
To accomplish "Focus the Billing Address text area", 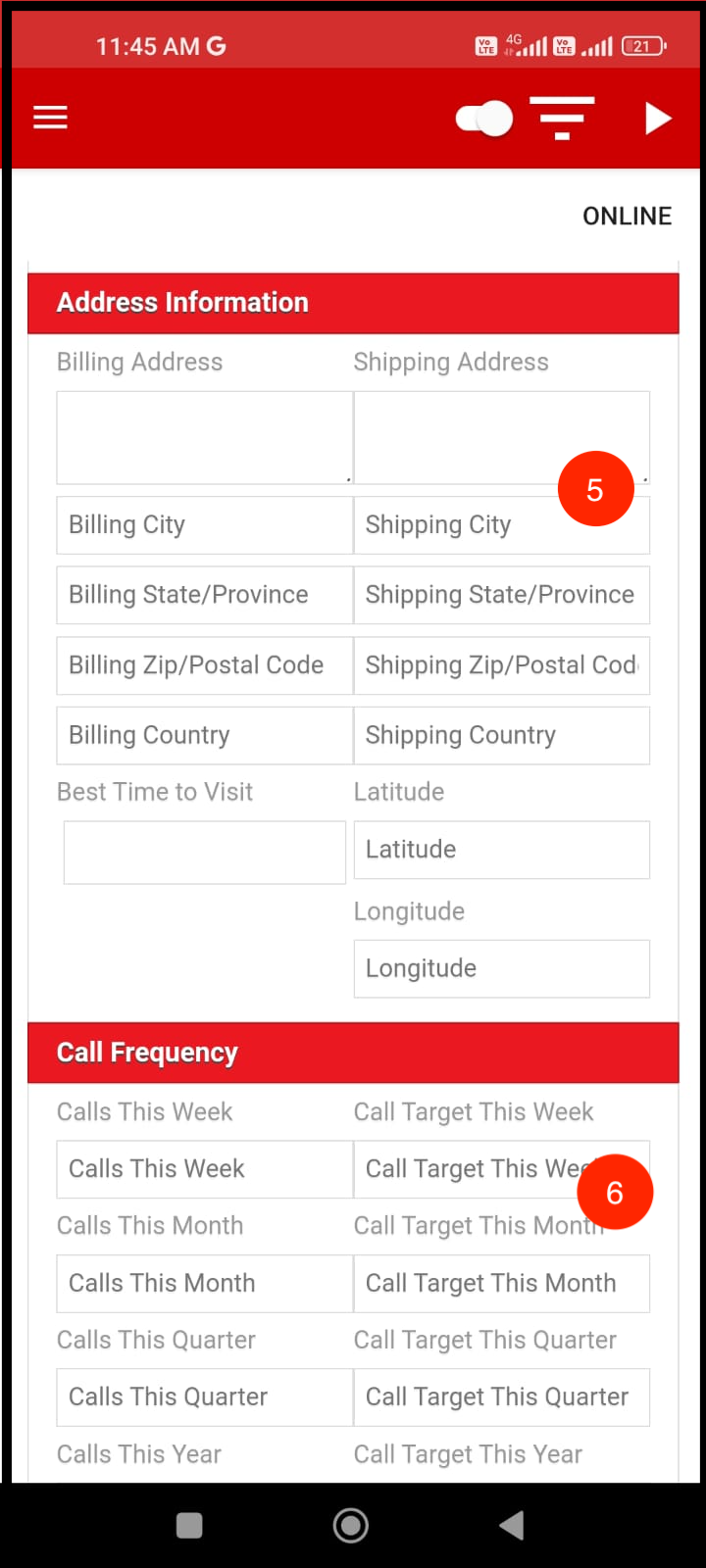I will click(204, 437).
